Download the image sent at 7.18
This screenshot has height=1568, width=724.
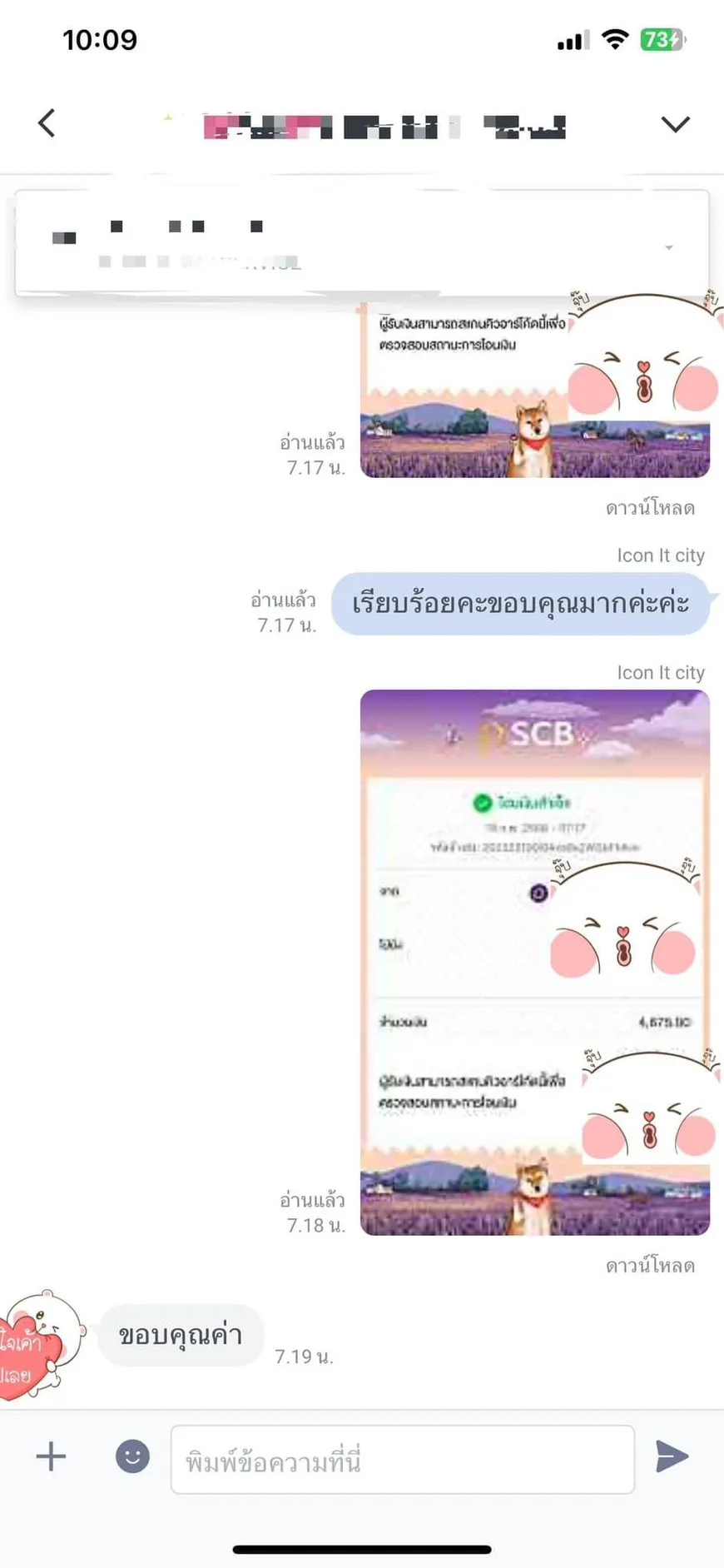pyautogui.click(x=649, y=1266)
